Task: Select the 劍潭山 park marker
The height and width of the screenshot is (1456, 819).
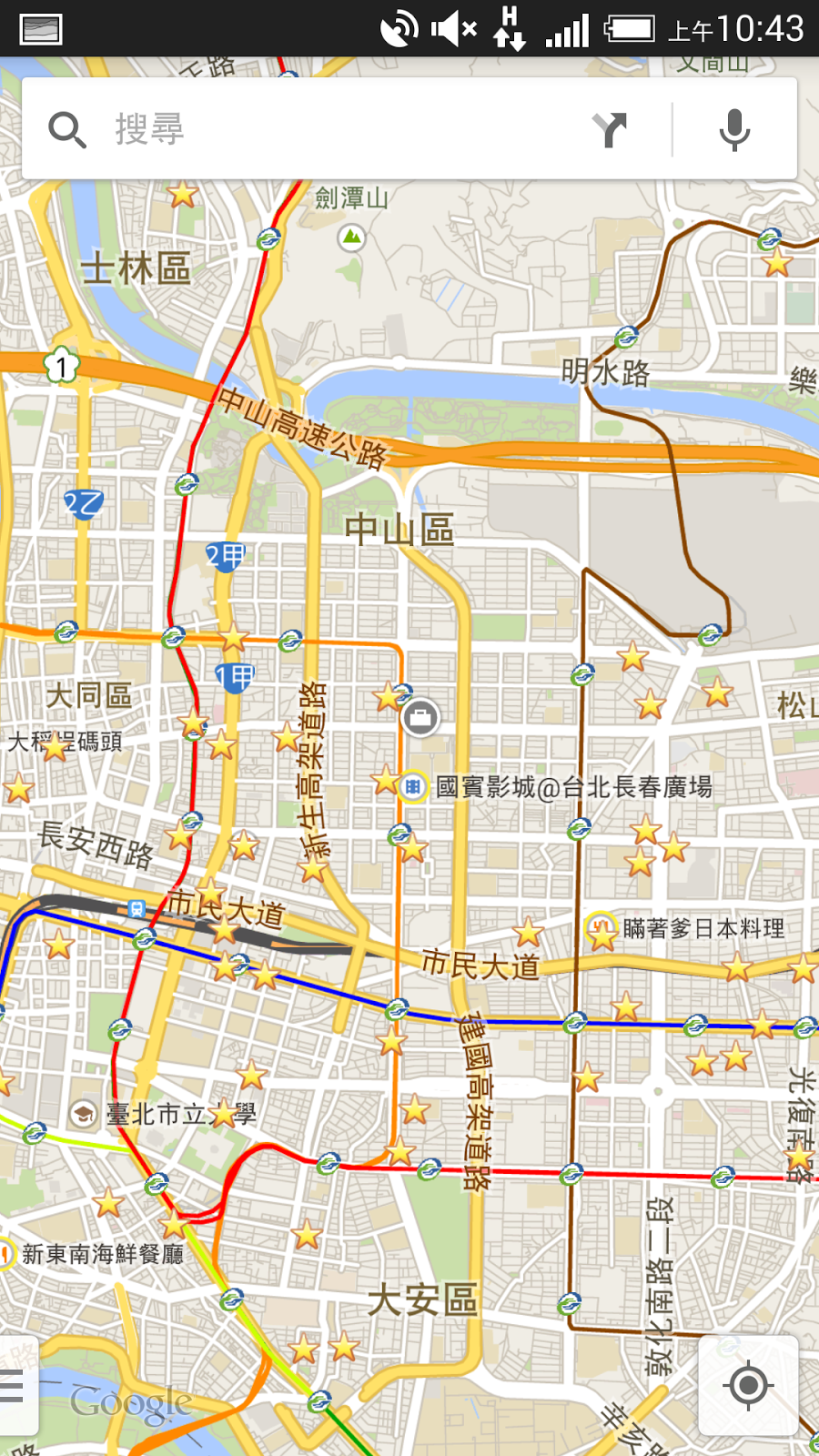Action: pos(351,238)
